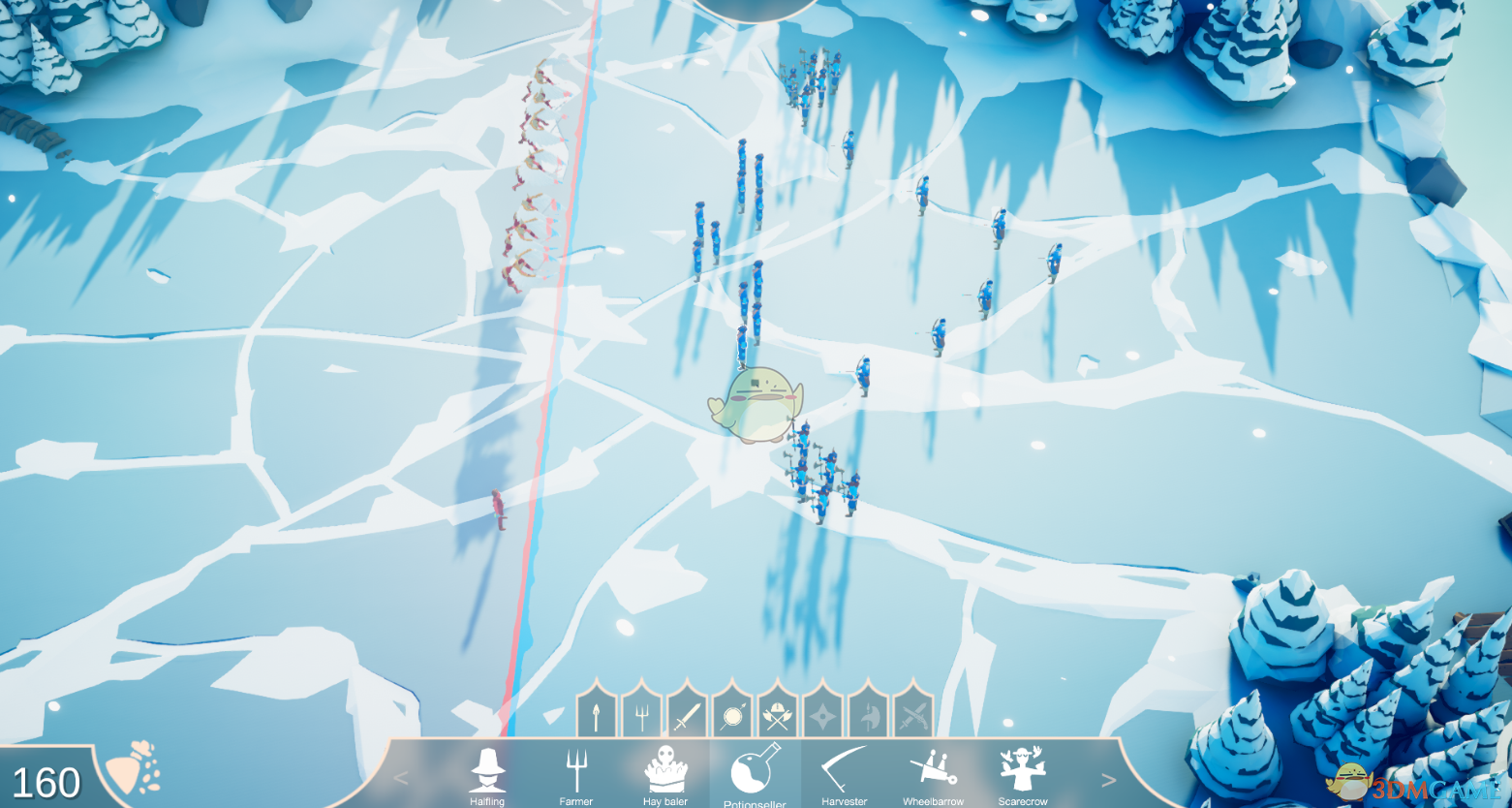Pick the Scarecrow unit
The height and width of the screenshot is (808, 1512).
pyautogui.click(x=1023, y=772)
